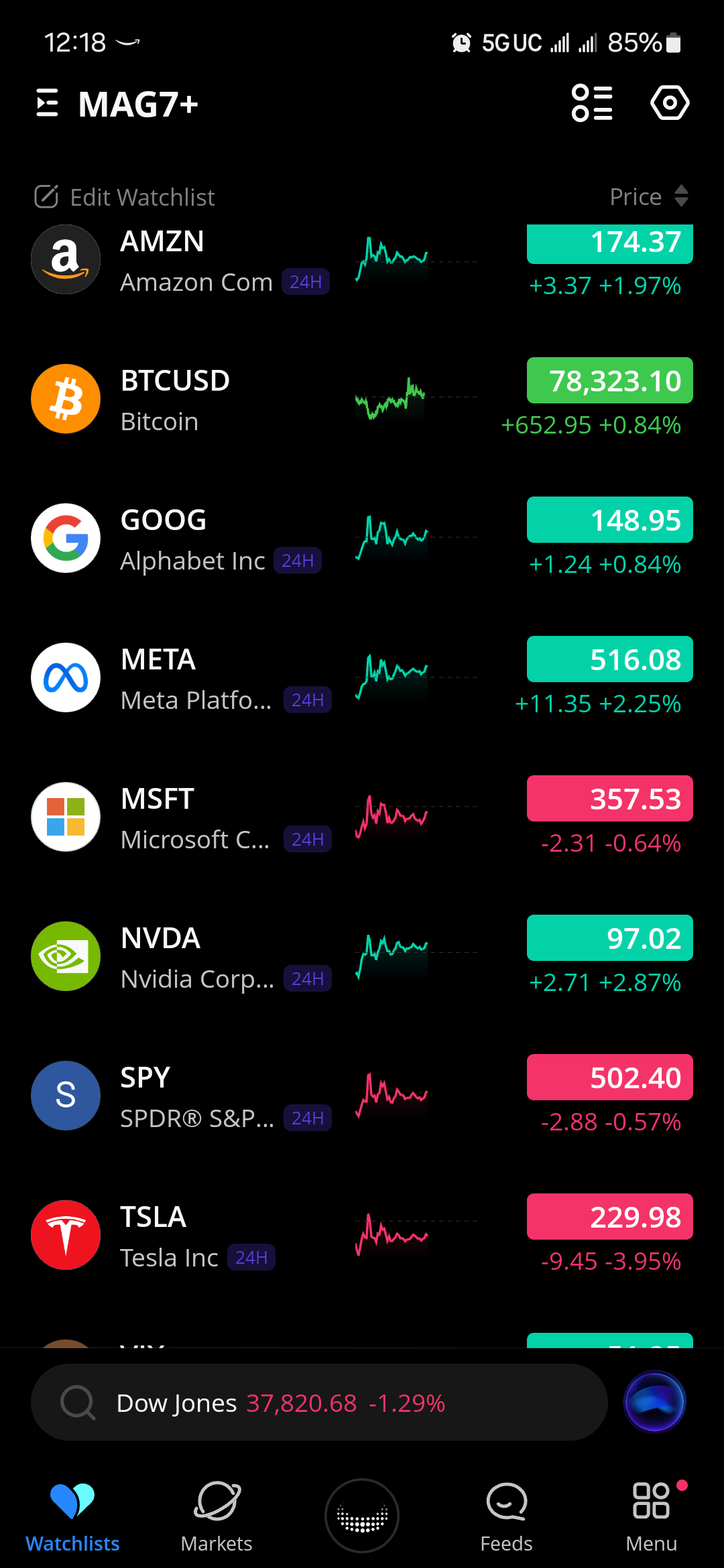The height and width of the screenshot is (1568, 724).
Task: Tap the search bar showing Dow Jones
Action: pyautogui.click(x=319, y=1402)
